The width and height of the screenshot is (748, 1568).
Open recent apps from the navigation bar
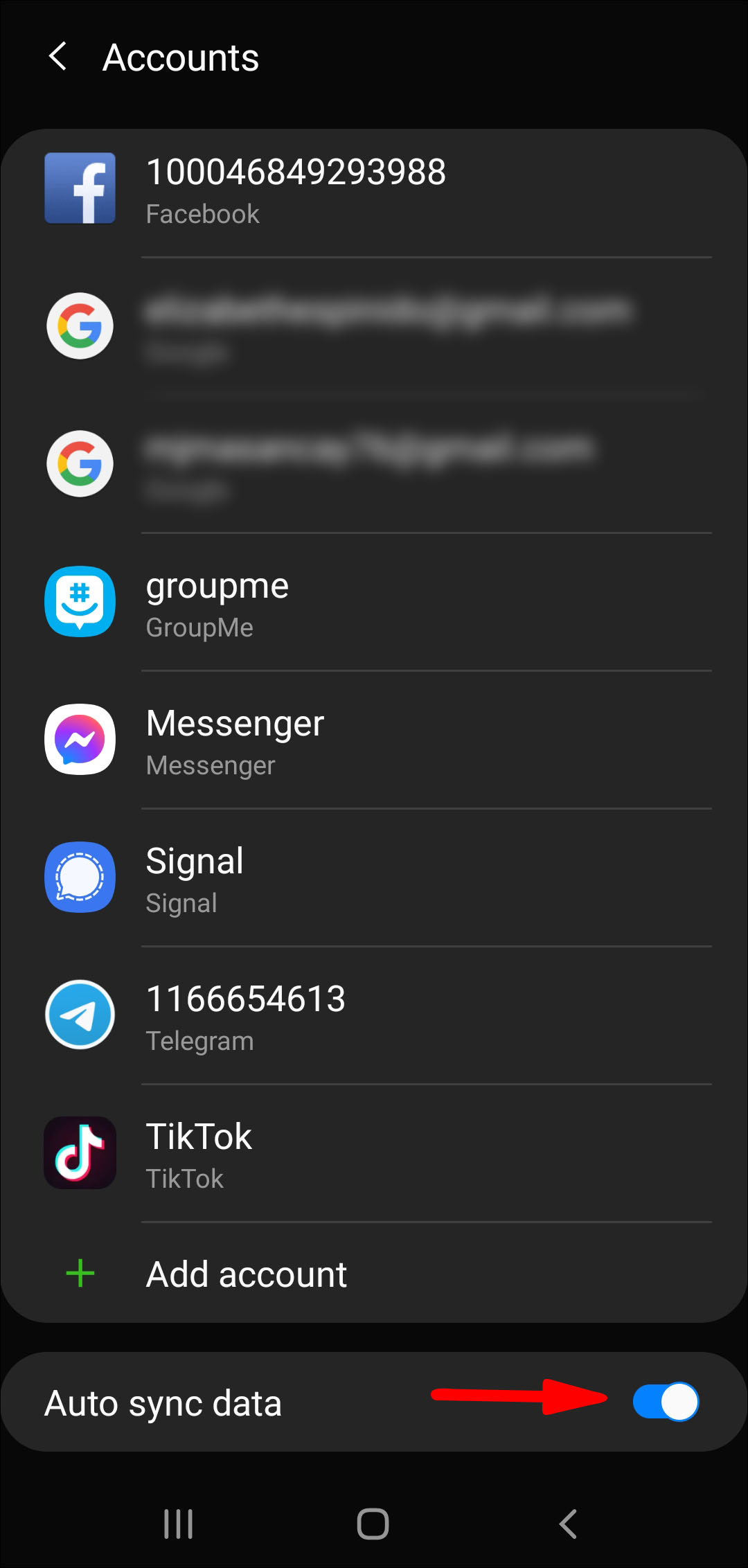[178, 1524]
